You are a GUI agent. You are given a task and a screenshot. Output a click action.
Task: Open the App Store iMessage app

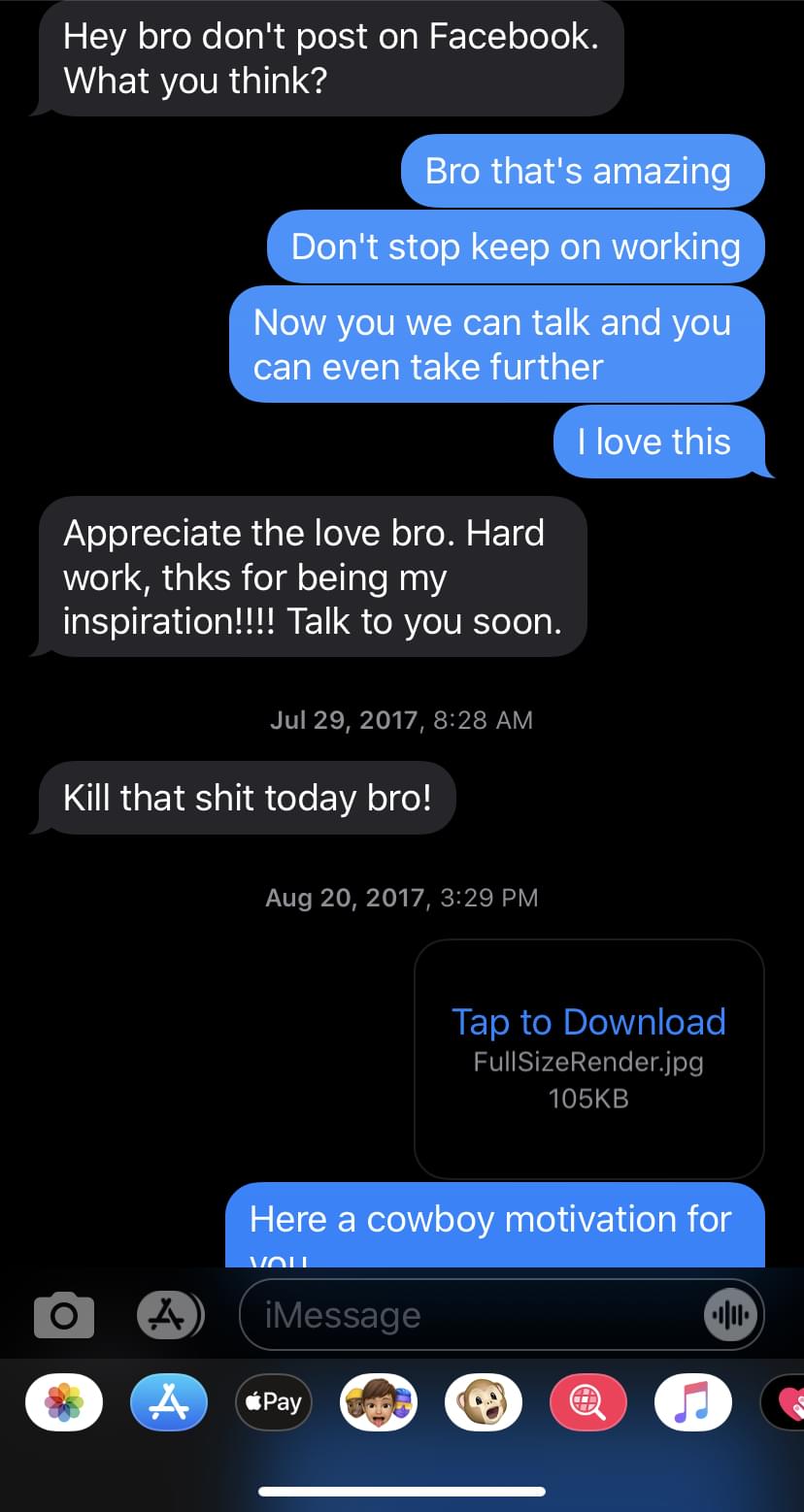pos(169,1402)
